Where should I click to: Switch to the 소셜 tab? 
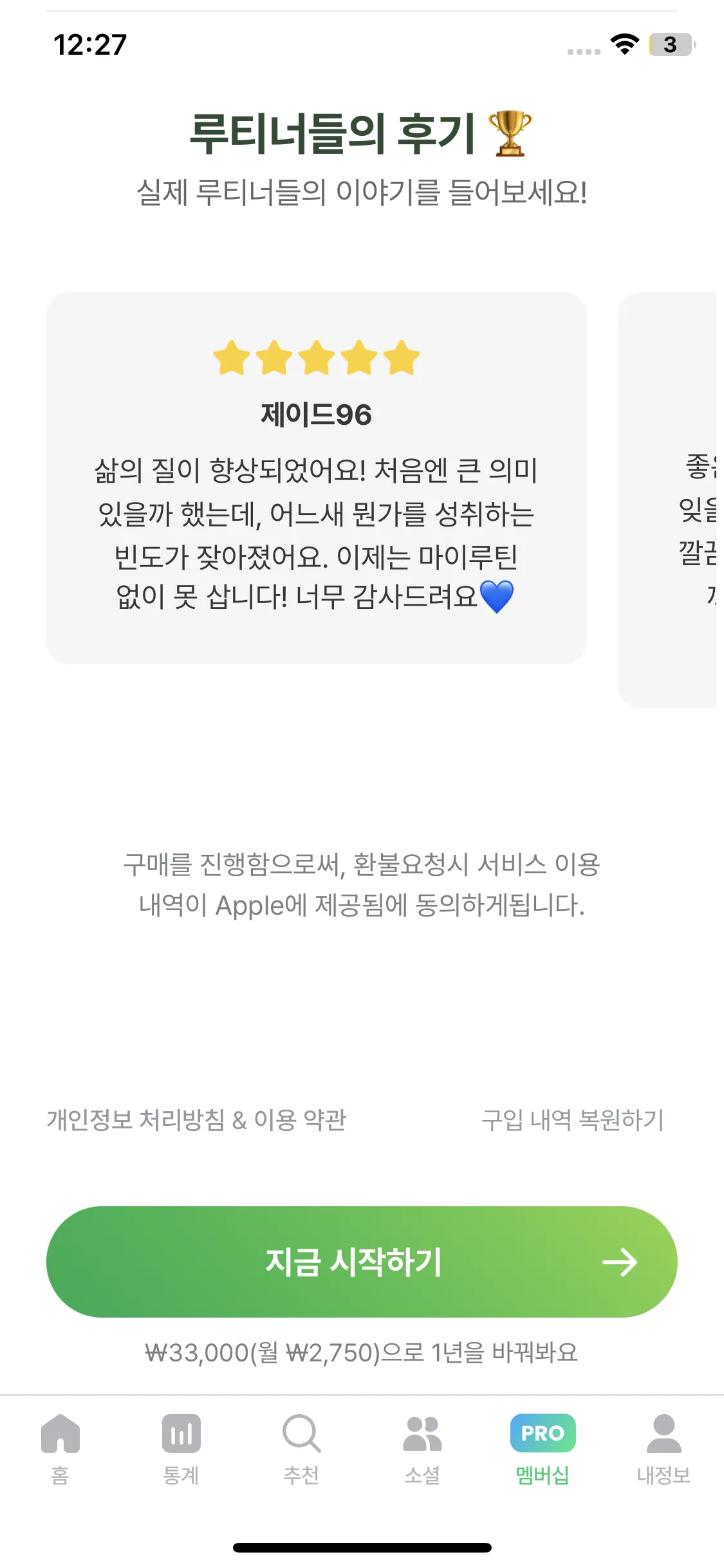click(x=422, y=1448)
